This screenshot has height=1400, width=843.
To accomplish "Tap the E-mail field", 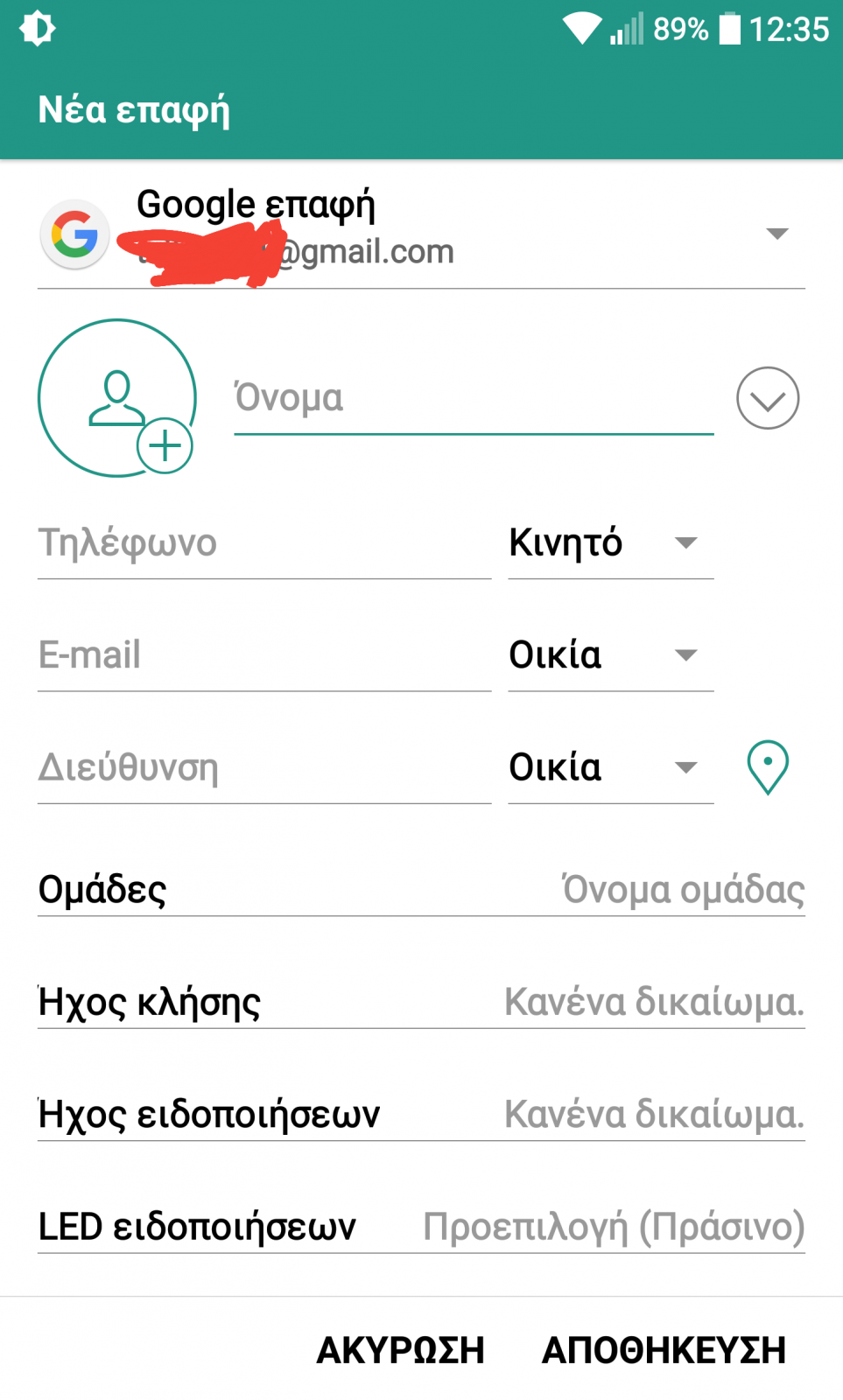I will pos(264,655).
